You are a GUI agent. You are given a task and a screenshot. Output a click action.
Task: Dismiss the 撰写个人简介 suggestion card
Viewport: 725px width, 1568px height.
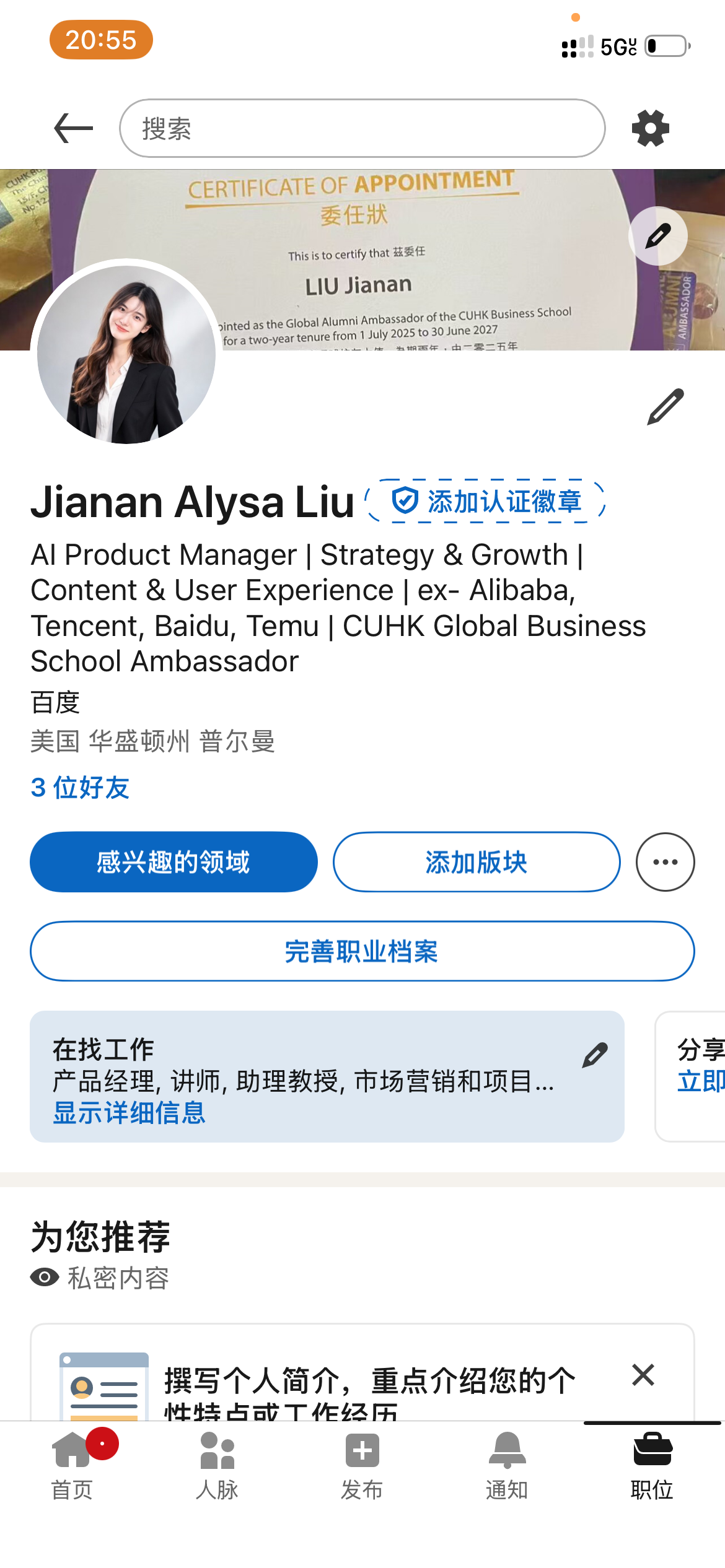(643, 1375)
